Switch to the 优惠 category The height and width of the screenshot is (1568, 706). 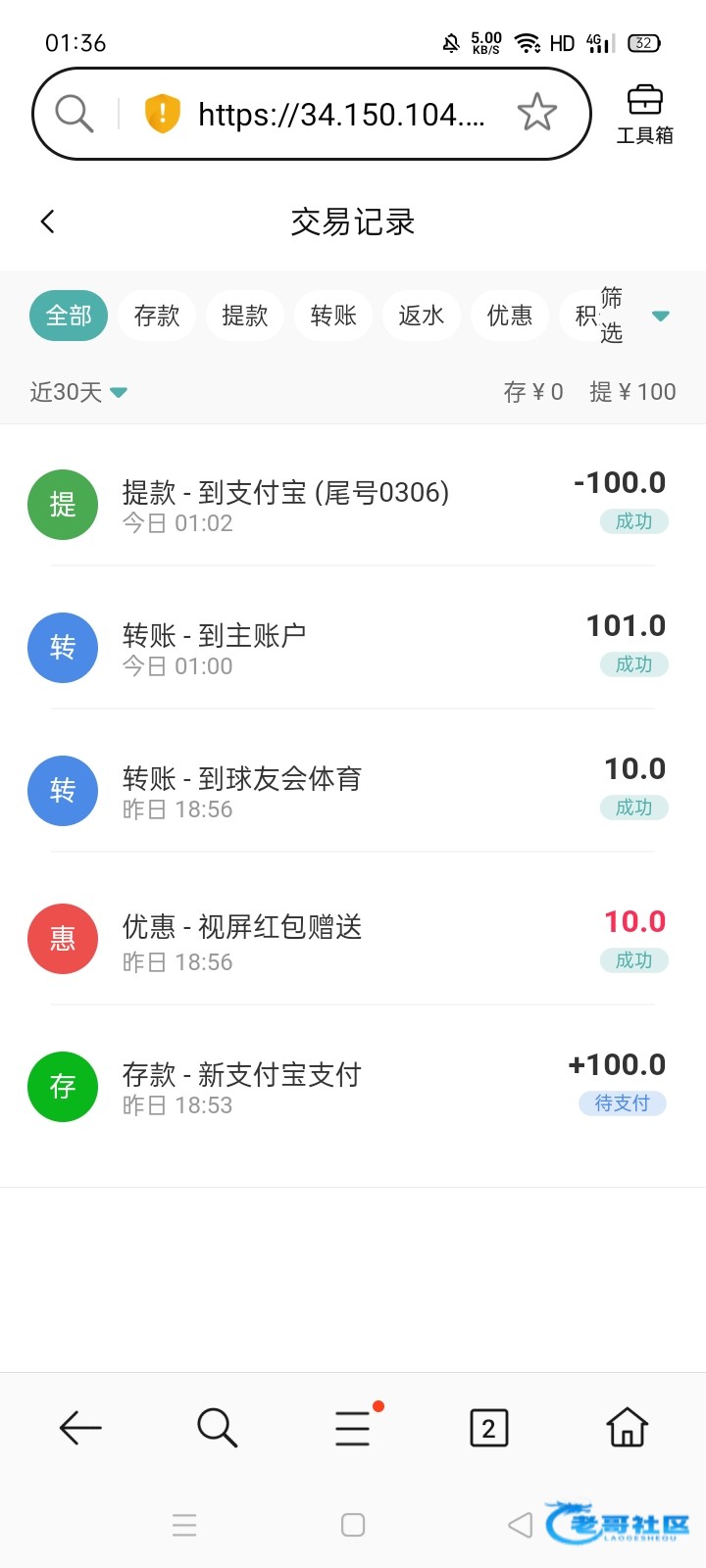click(x=510, y=316)
